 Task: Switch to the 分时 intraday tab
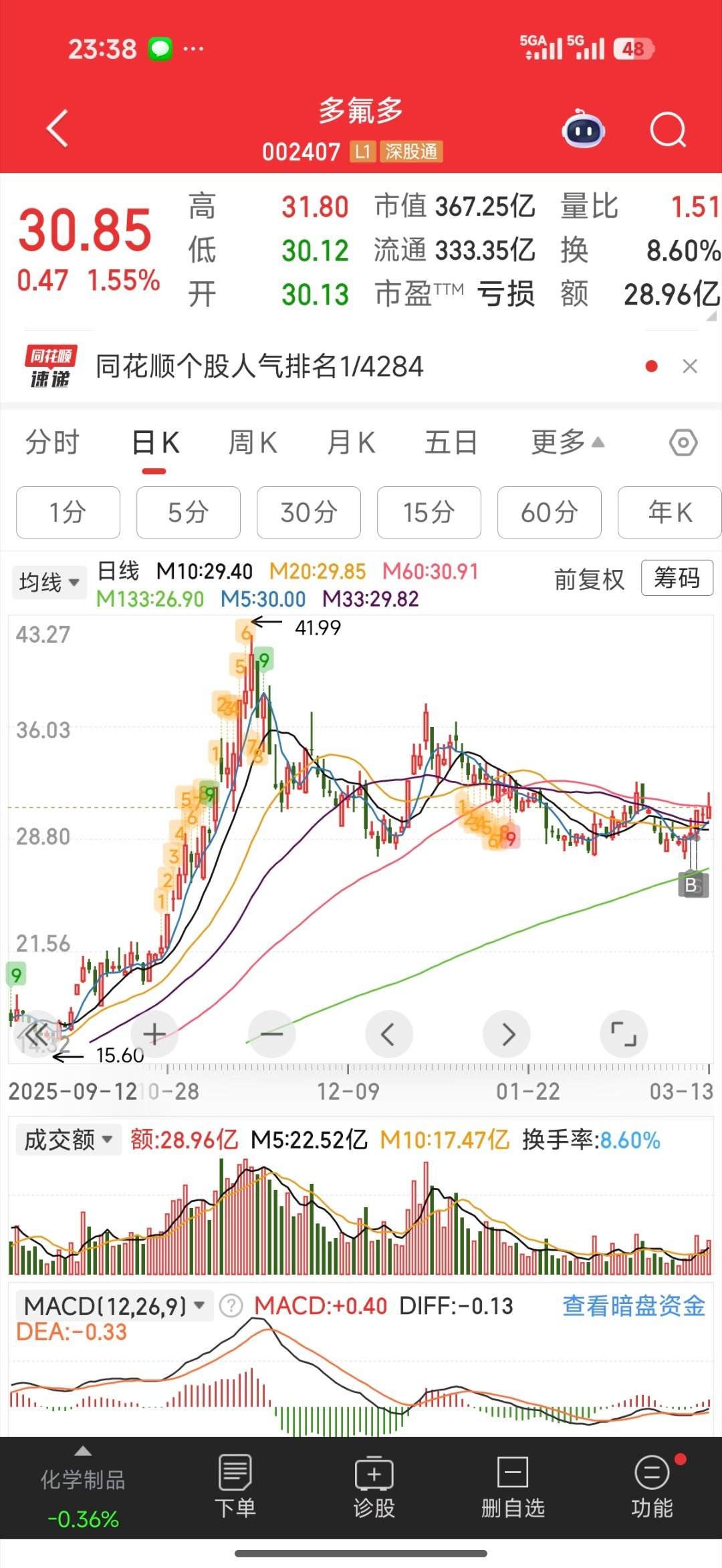tap(53, 442)
